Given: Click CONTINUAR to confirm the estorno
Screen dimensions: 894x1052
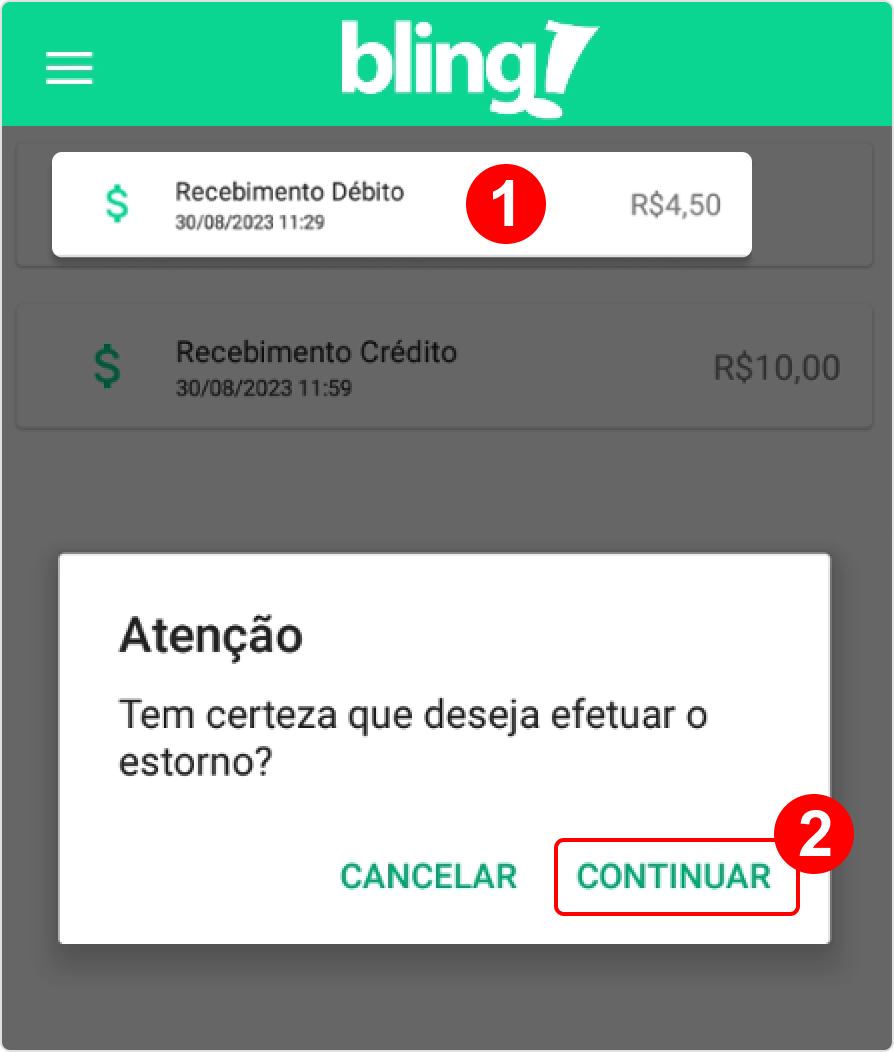Looking at the screenshot, I should 675,877.
